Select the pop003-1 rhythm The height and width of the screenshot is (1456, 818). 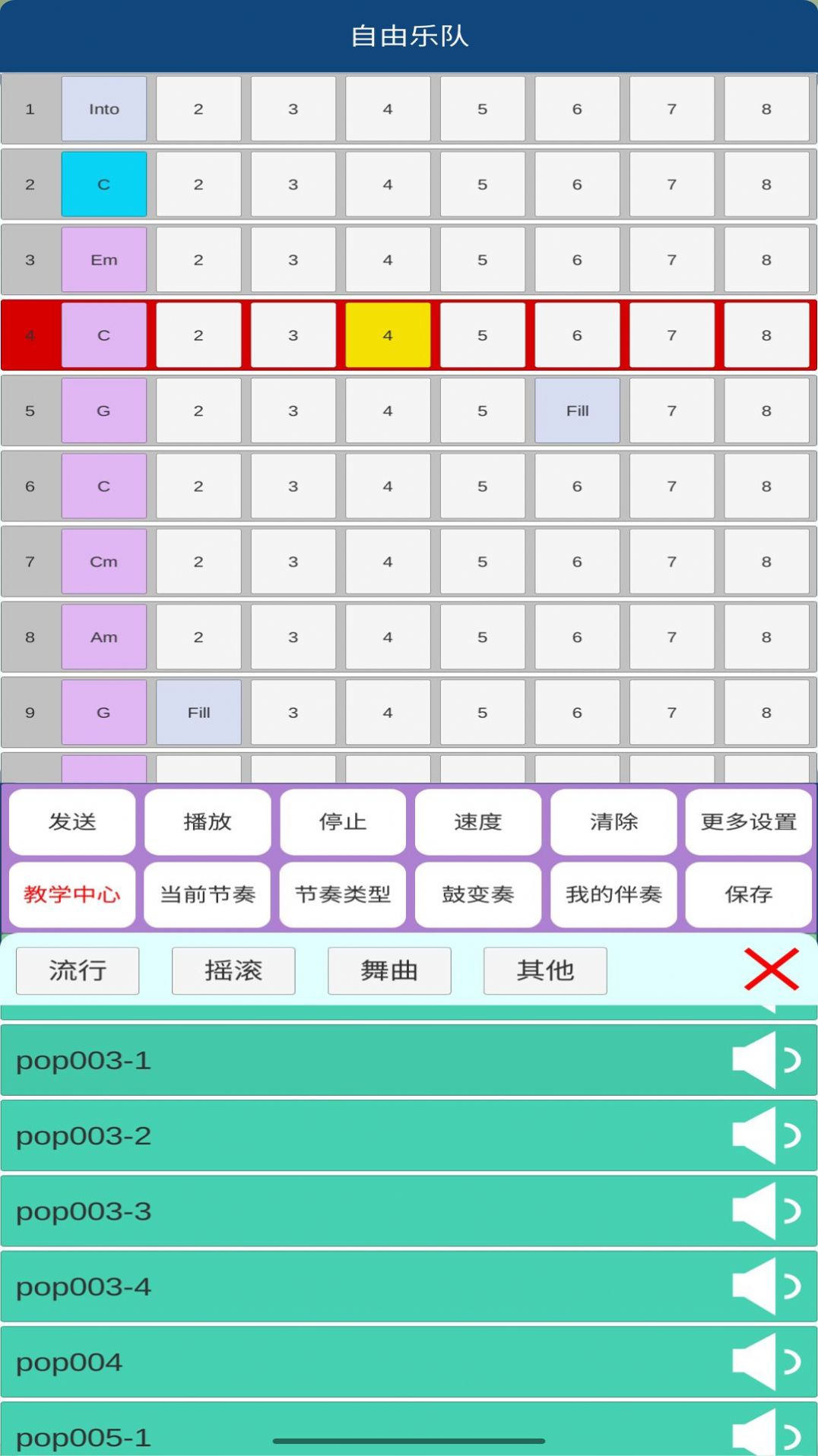pos(342,1060)
